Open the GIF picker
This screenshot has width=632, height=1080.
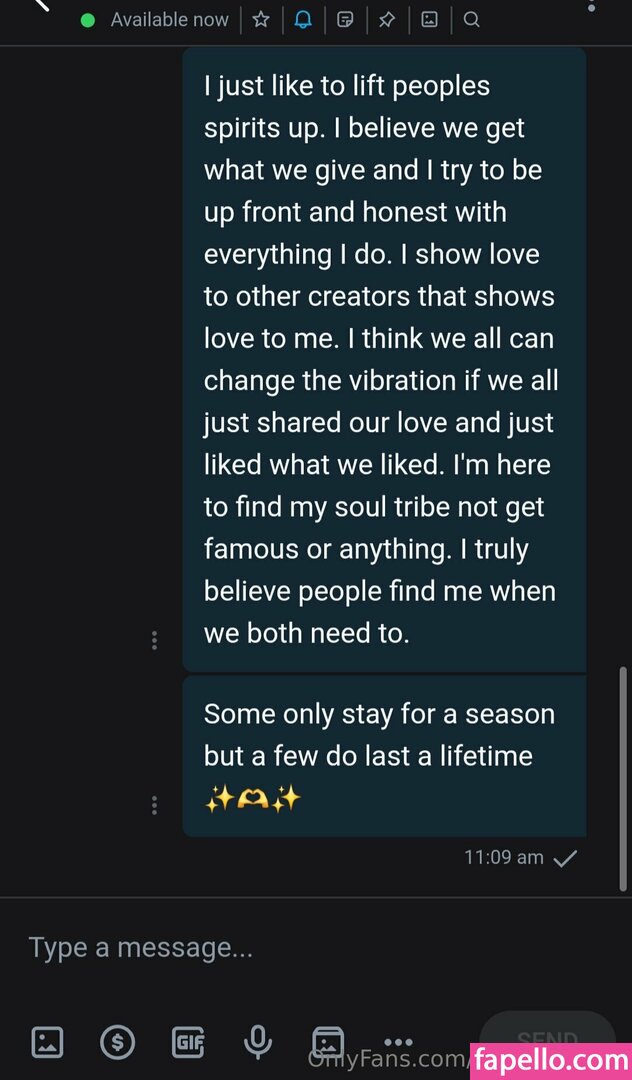coord(188,1043)
